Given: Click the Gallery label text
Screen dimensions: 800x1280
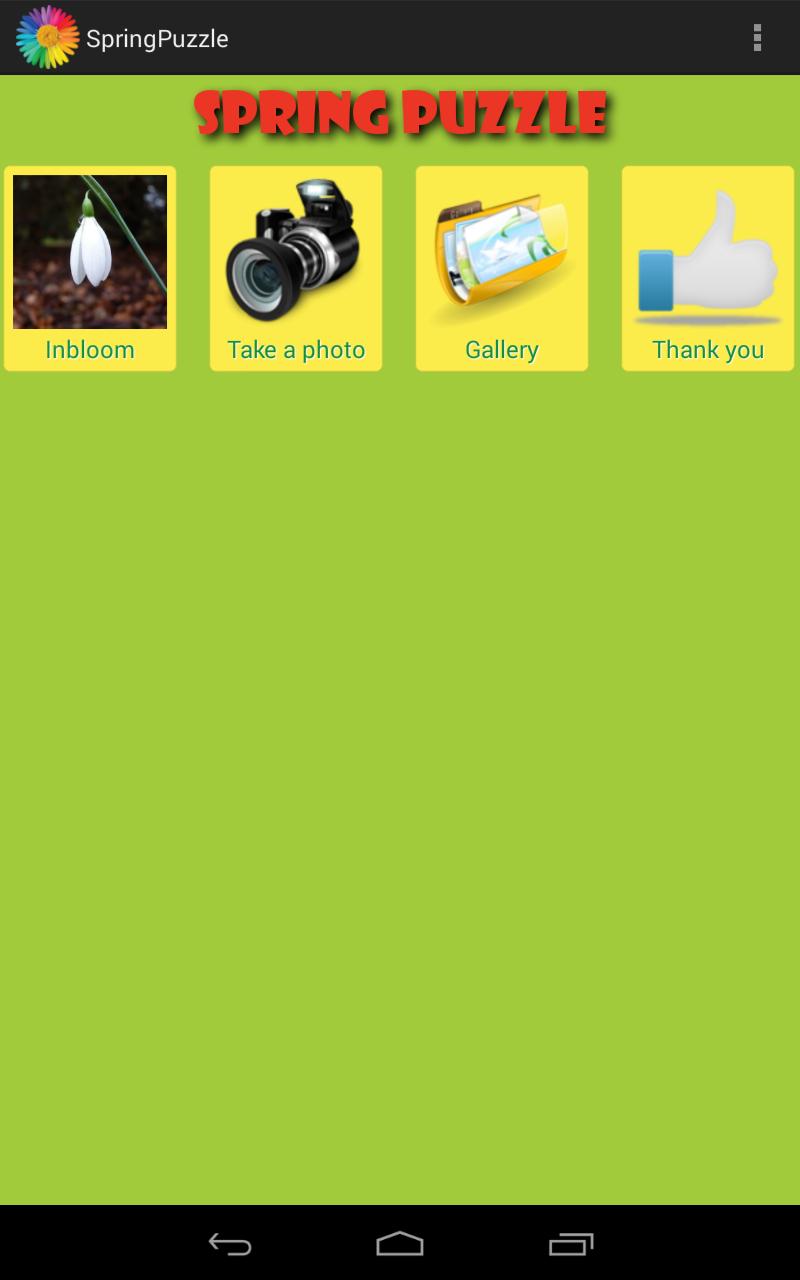Looking at the screenshot, I should [x=501, y=349].
